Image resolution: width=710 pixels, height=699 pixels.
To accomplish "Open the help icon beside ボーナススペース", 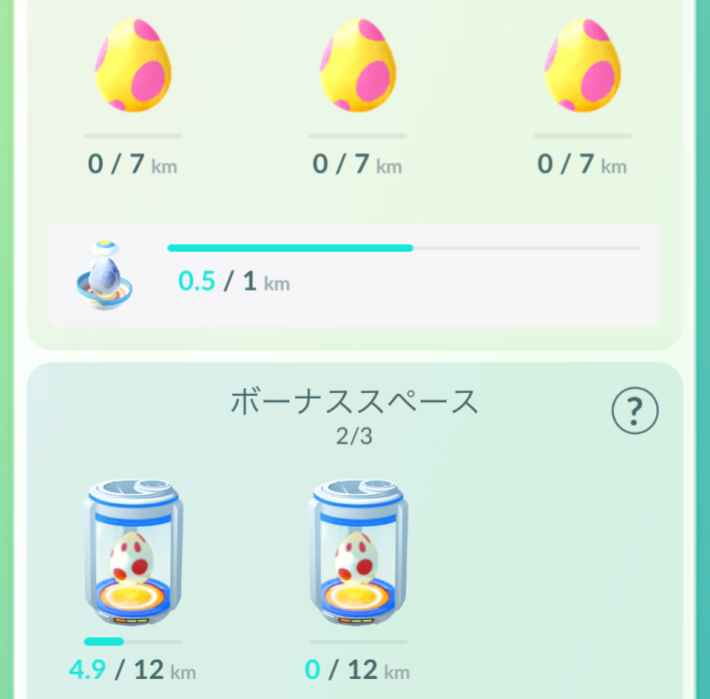I will click(x=635, y=410).
